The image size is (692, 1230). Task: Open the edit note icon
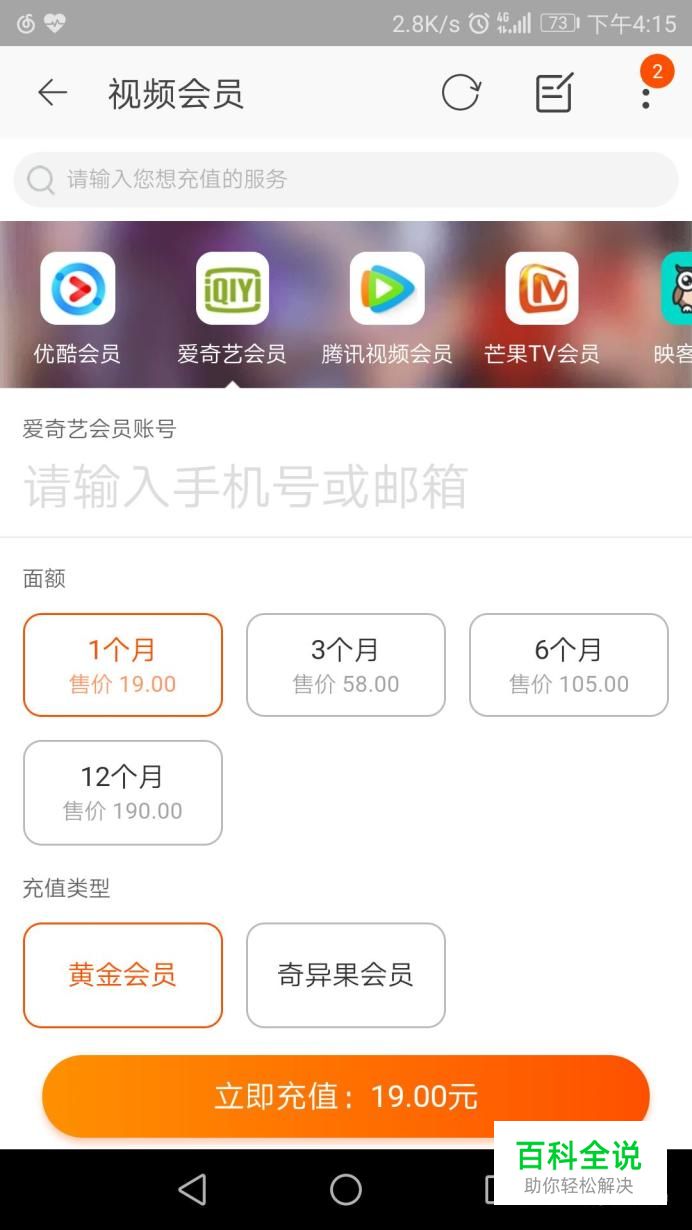[554, 93]
